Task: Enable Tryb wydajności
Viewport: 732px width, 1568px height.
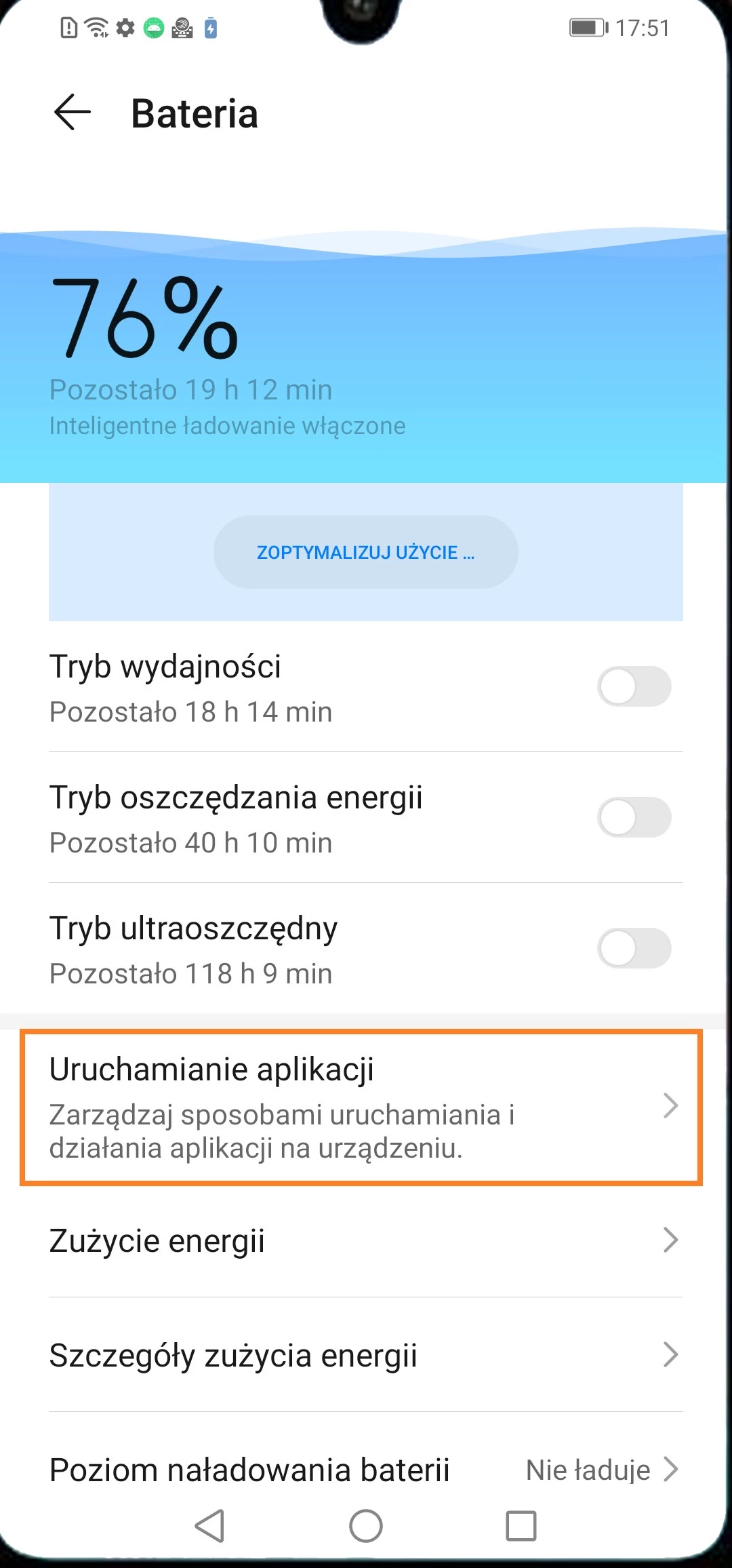Action: 634,686
